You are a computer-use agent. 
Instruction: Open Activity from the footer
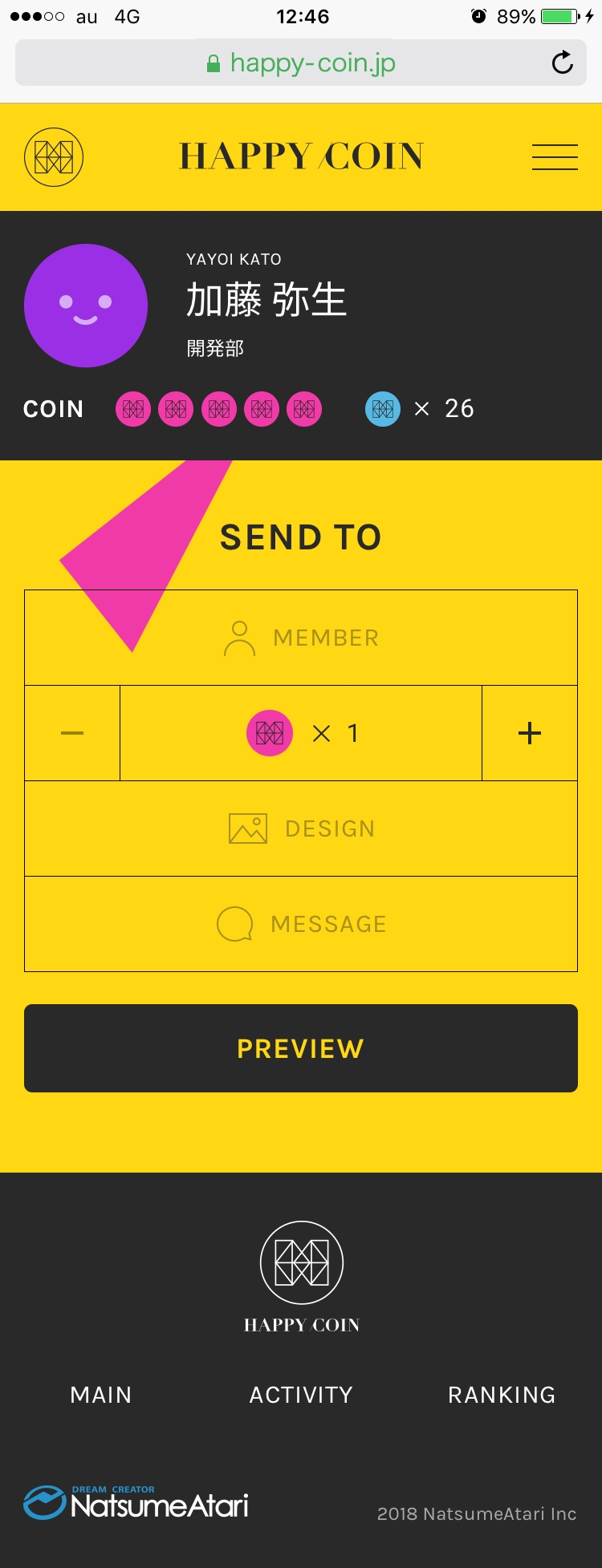(x=301, y=1395)
